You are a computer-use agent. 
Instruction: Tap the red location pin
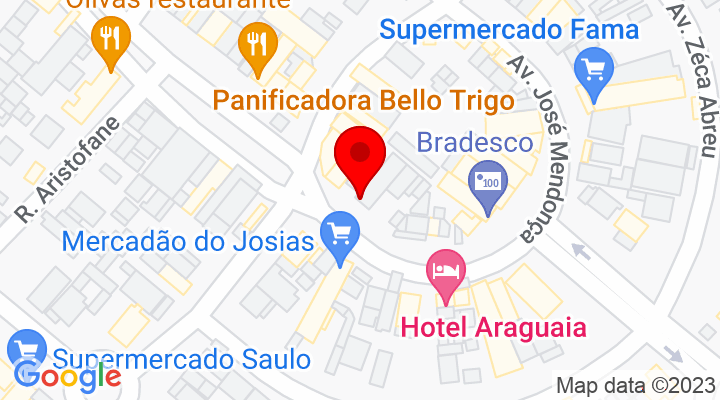point(359,157)
